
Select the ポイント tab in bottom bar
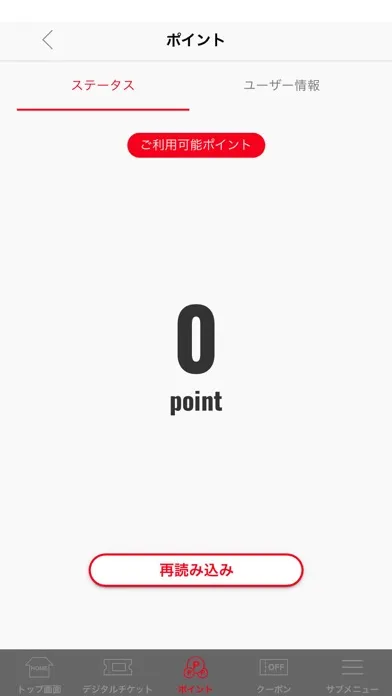195,674
